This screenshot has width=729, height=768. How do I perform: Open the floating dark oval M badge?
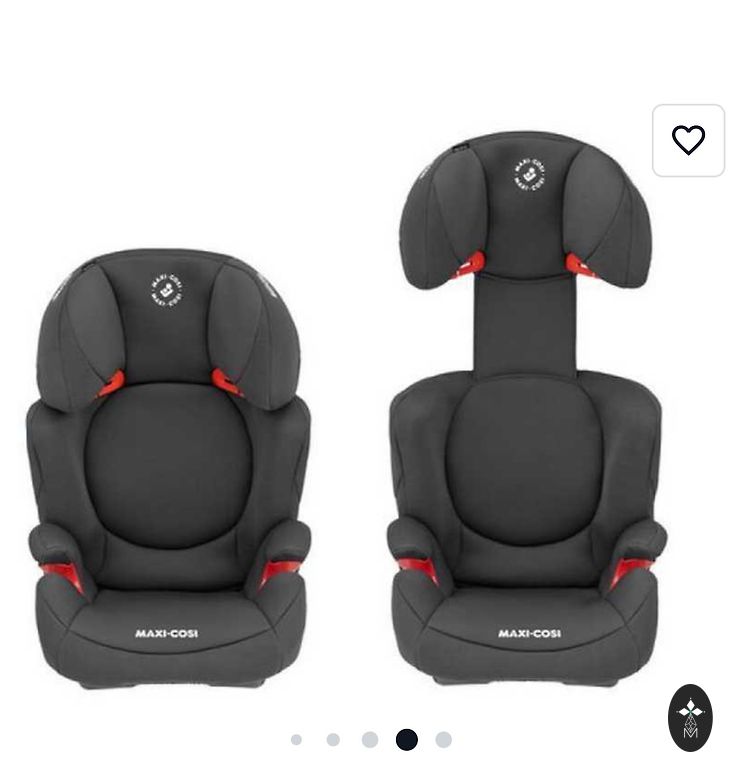click(x=690, y=717)
